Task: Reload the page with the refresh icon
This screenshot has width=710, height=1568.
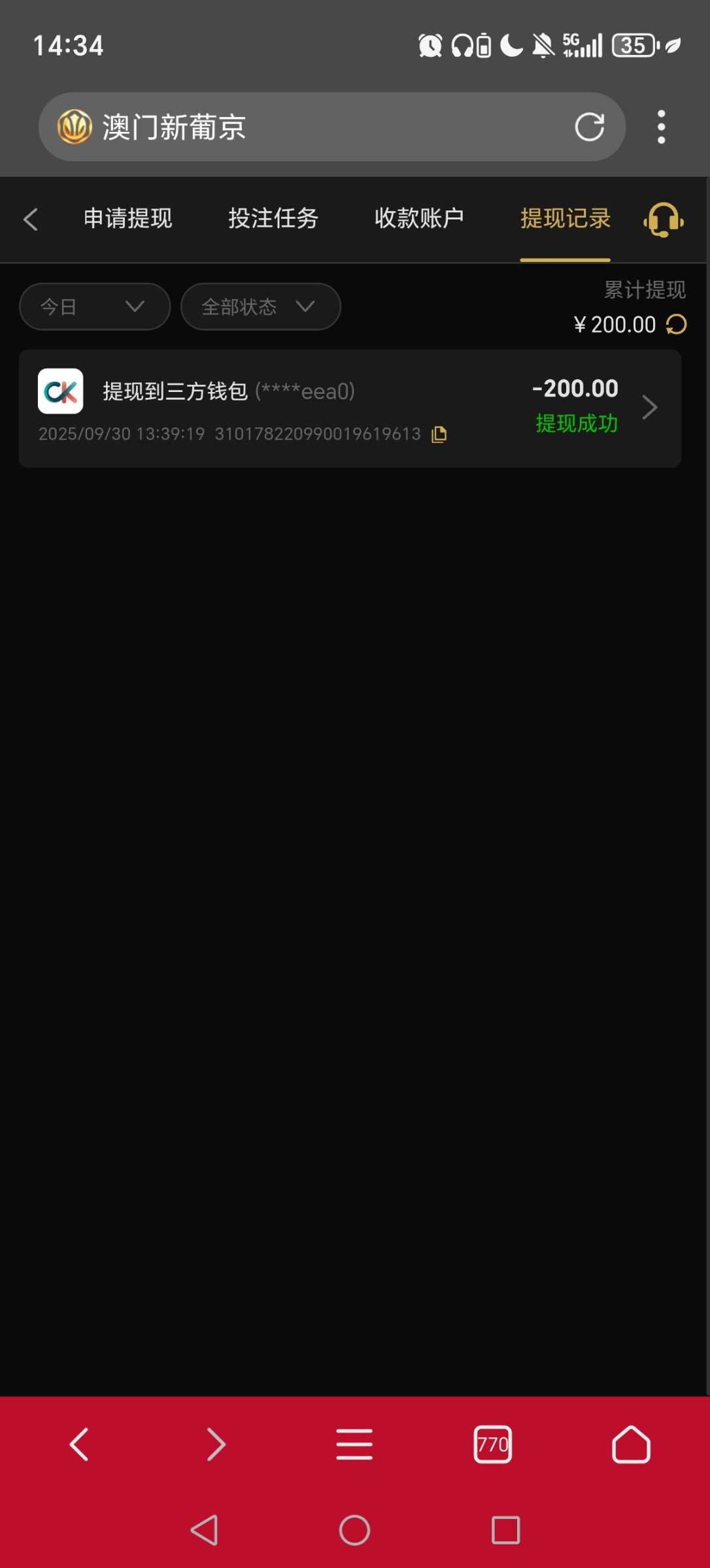Action: (589, 127)
